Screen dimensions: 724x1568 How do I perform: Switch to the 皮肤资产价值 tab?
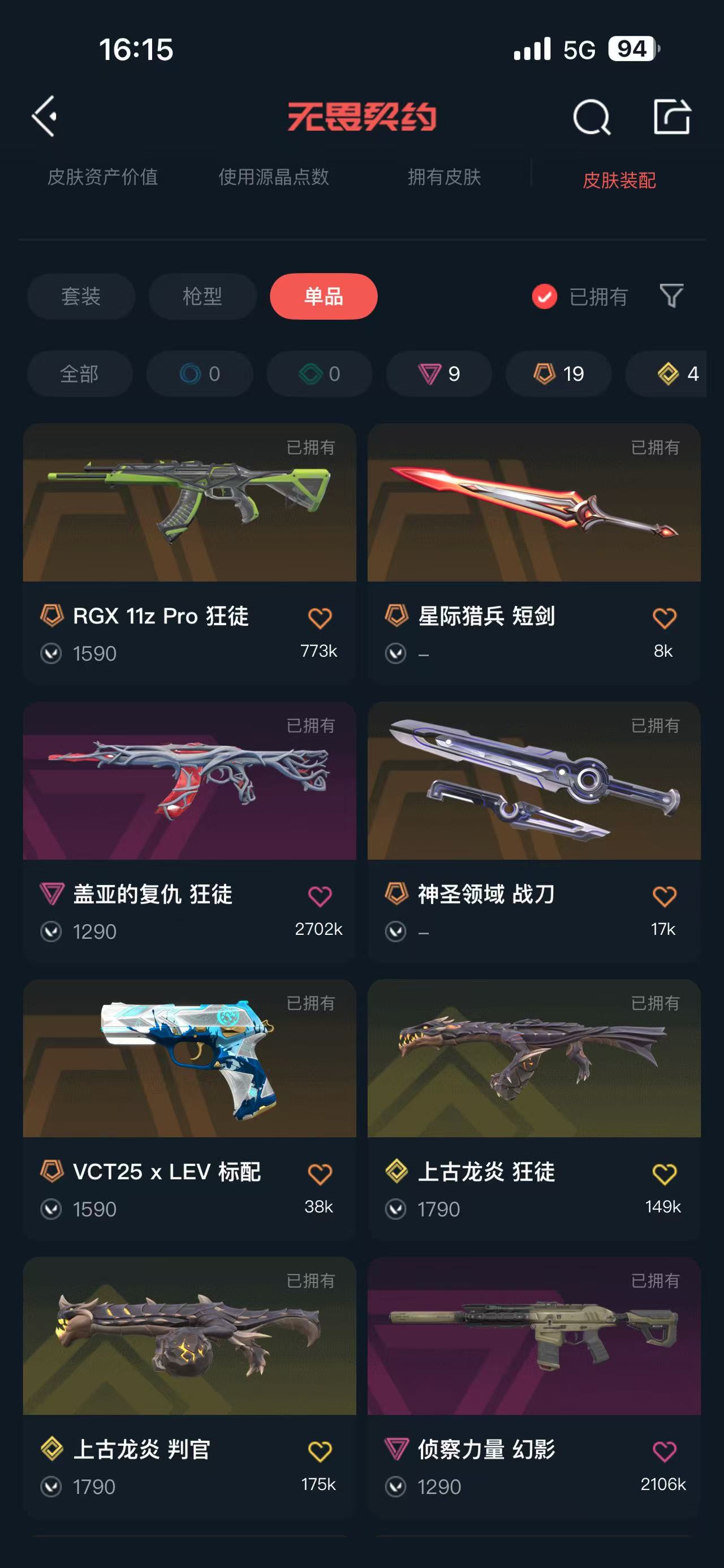(103, 177)
